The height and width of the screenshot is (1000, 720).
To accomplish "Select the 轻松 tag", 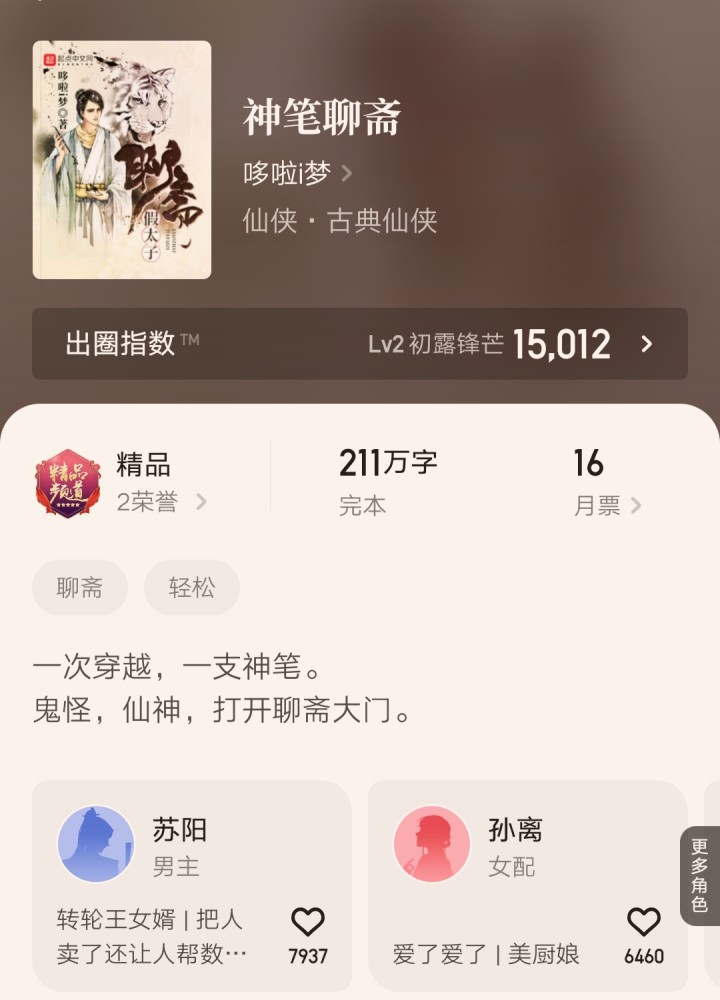I will pyautogui.click(x=191, y=588).
